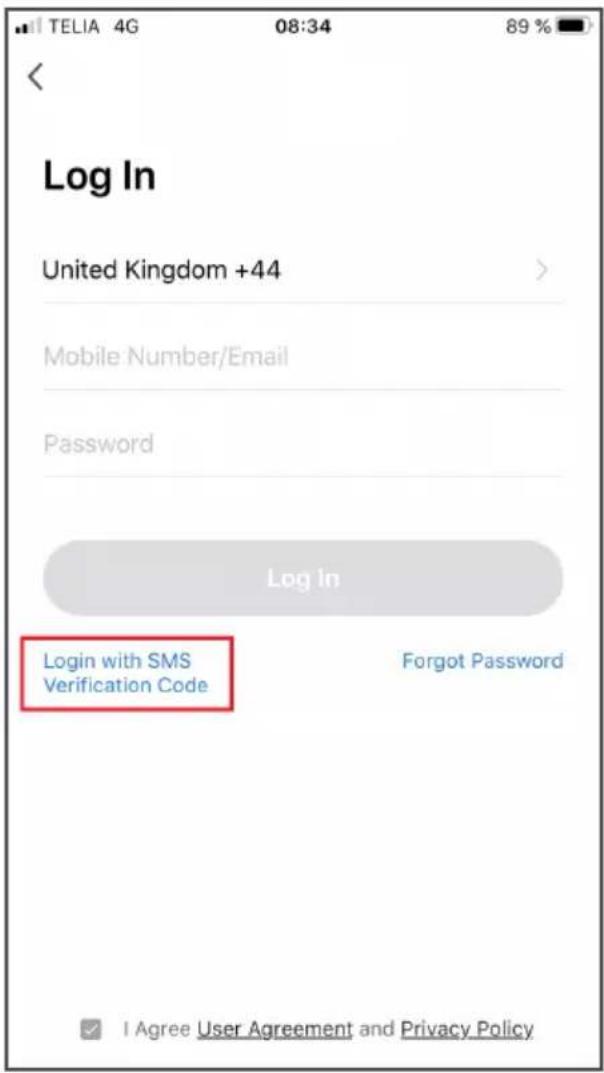Viewport: 604px width, 1073px height.
Task: Choose Login with SMS Verification Code
Action: click(126, 673)
